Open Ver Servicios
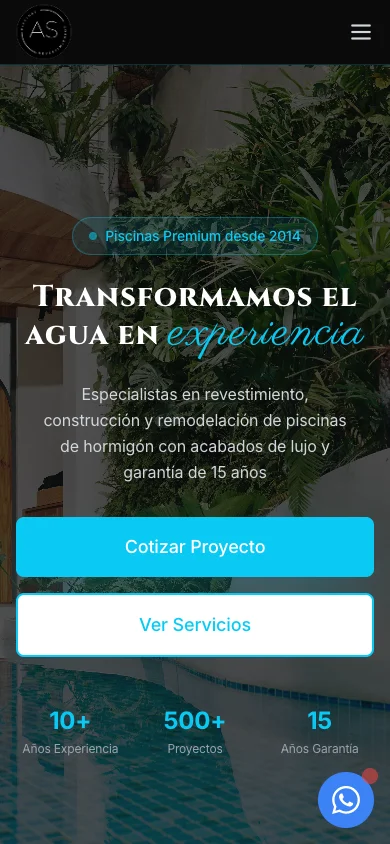Screen dimensions: 390x844 (195, 625)
